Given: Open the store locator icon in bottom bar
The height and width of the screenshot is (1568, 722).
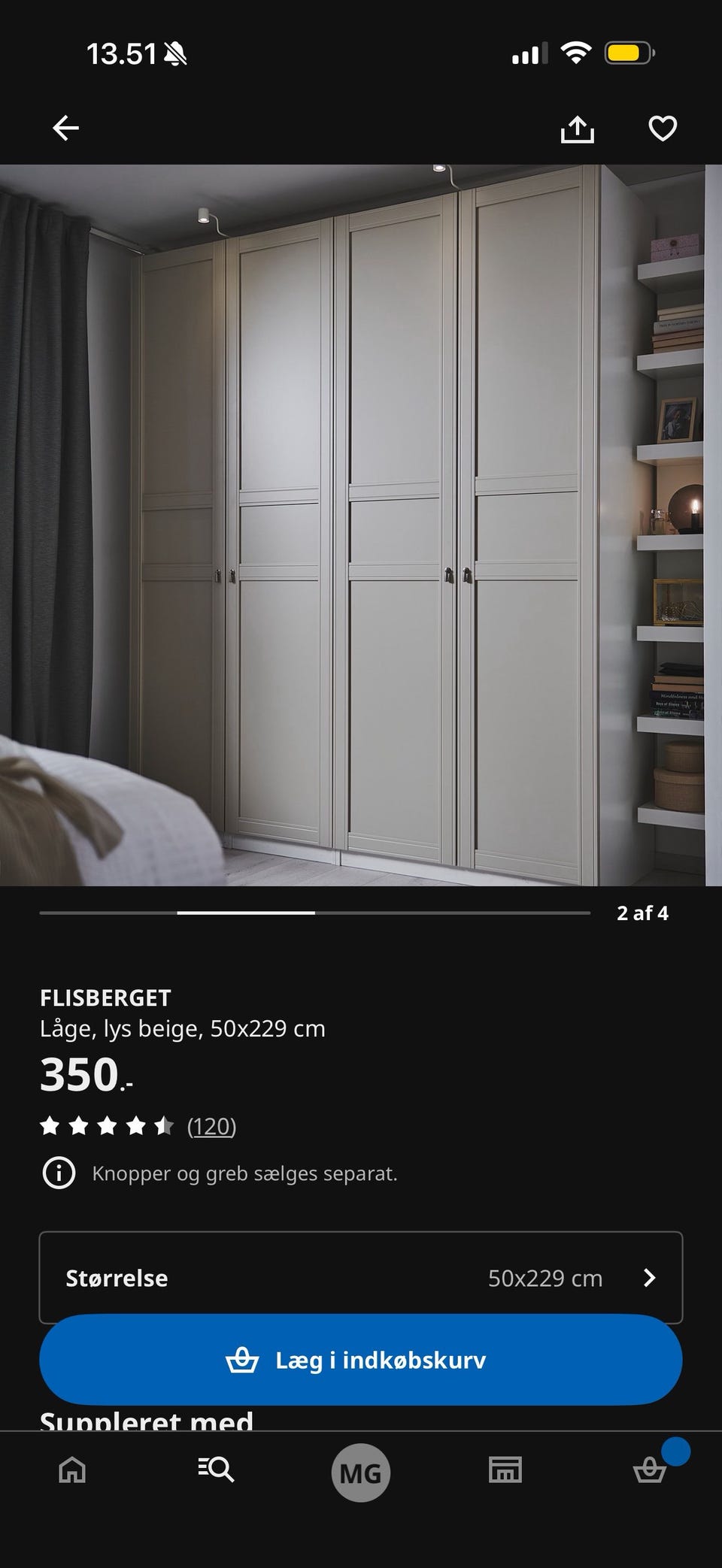Looking at the screenshot, I should tap(505, 1471).
